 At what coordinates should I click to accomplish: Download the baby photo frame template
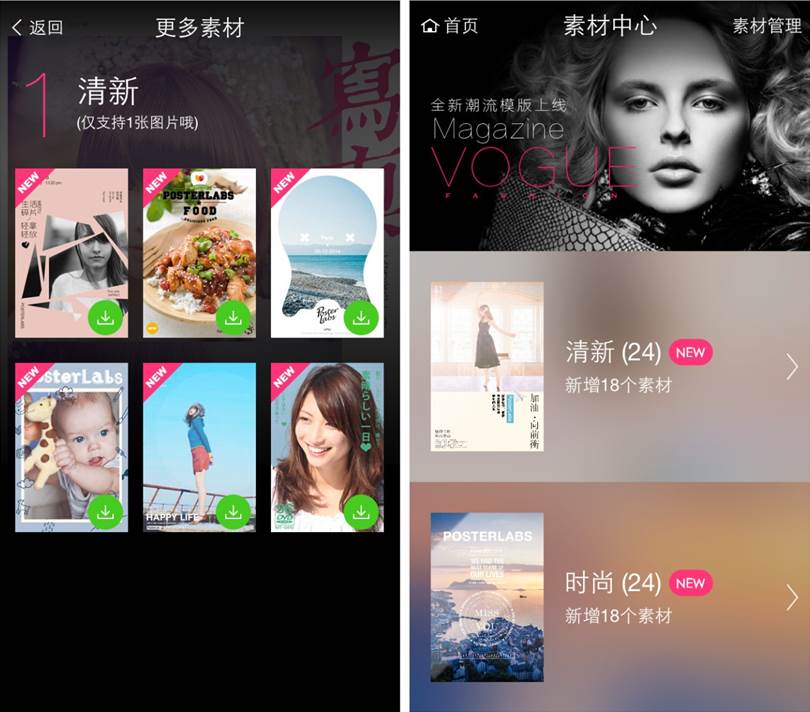(106, 512)
